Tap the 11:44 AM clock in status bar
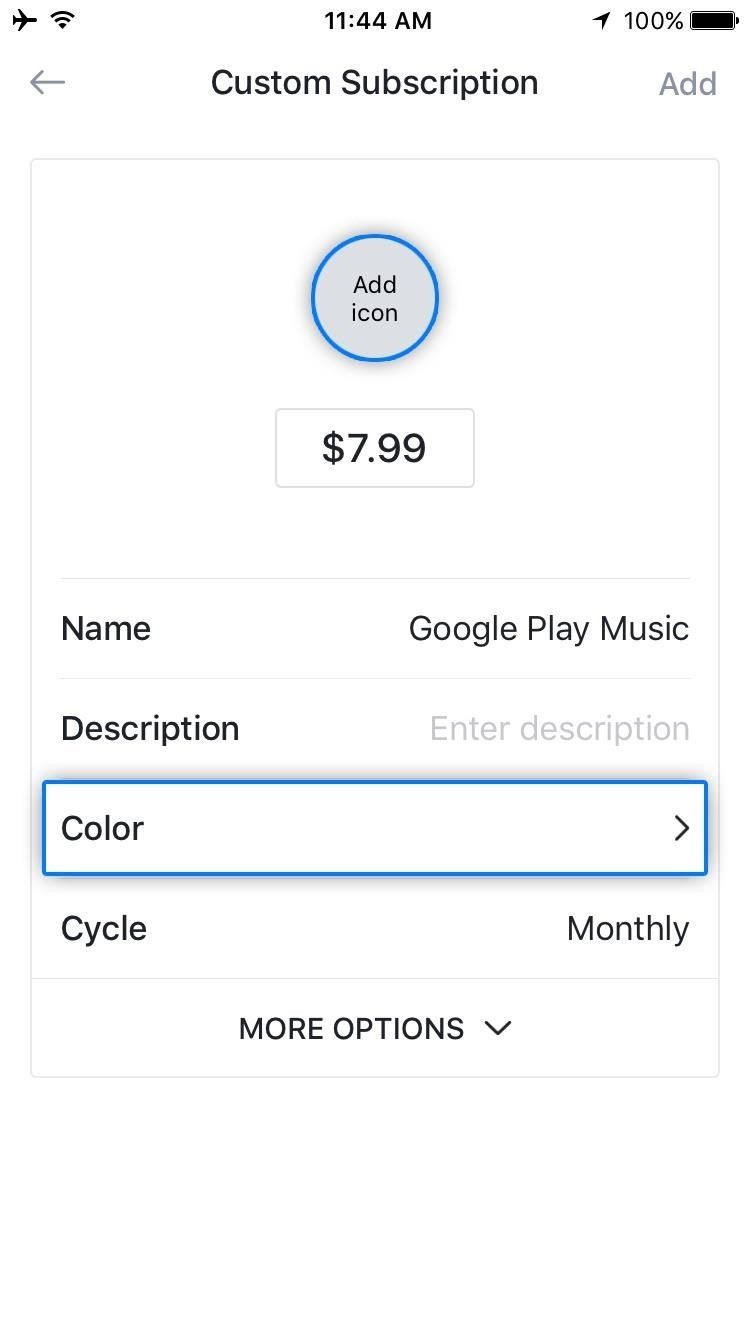This screenshot has height=1334, width=749. click(x=377, y=19)
